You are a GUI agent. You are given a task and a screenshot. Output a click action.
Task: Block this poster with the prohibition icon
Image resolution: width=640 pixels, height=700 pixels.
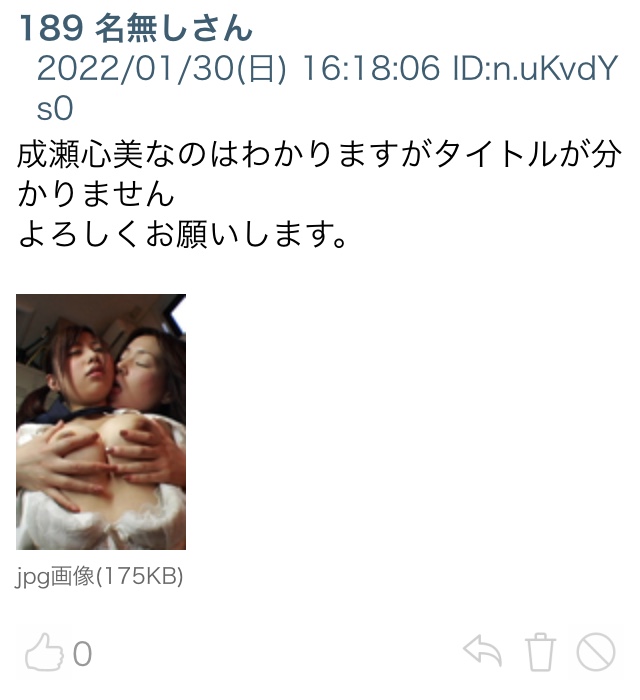tap(596, 653)
